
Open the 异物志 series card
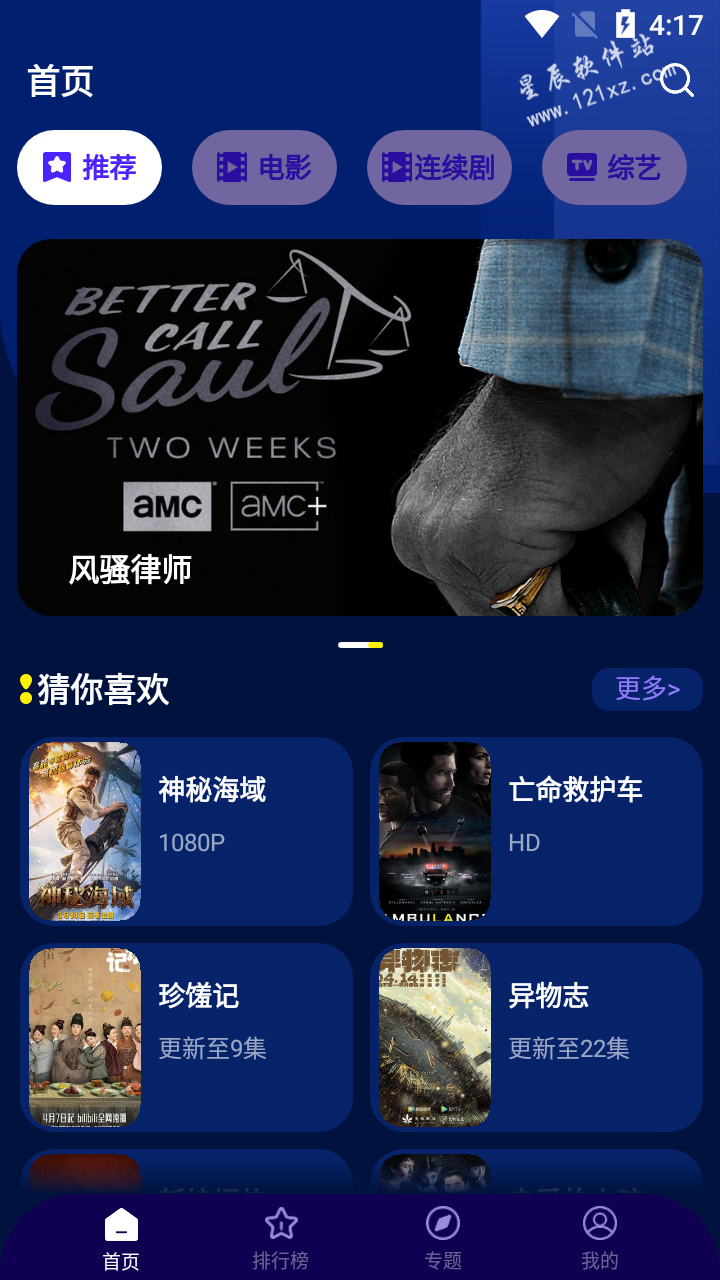coord(536,1037)
